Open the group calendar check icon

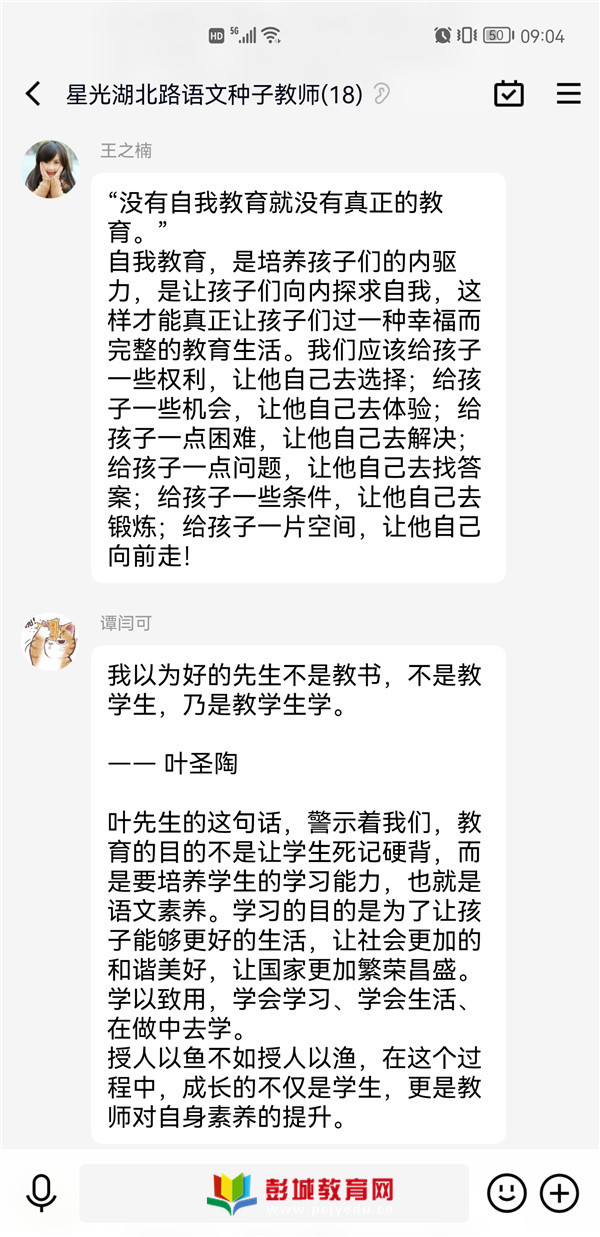pos(509,94)
